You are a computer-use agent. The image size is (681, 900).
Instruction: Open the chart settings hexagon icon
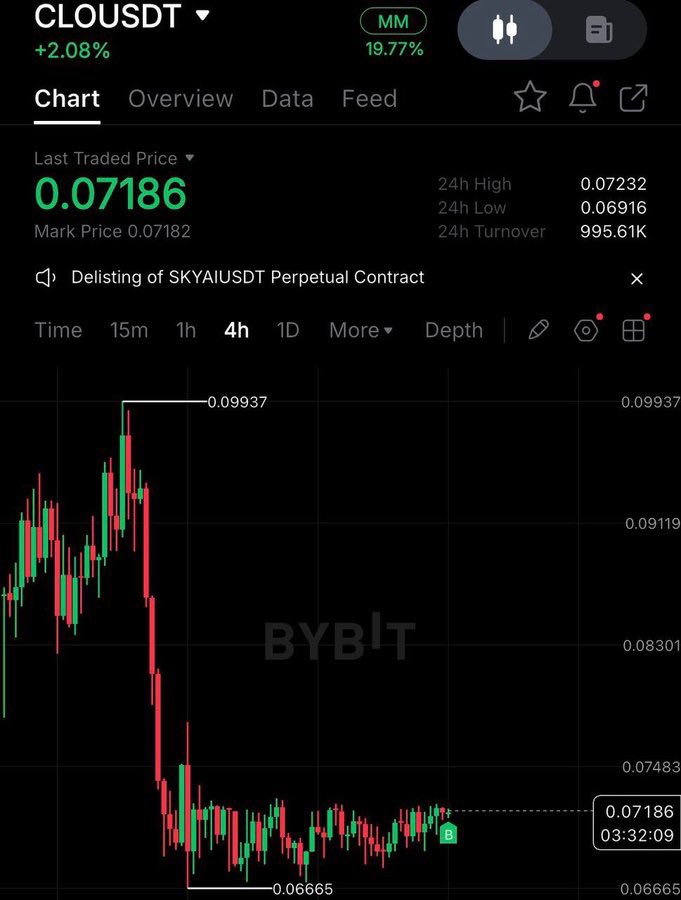[x=586, y=330]
